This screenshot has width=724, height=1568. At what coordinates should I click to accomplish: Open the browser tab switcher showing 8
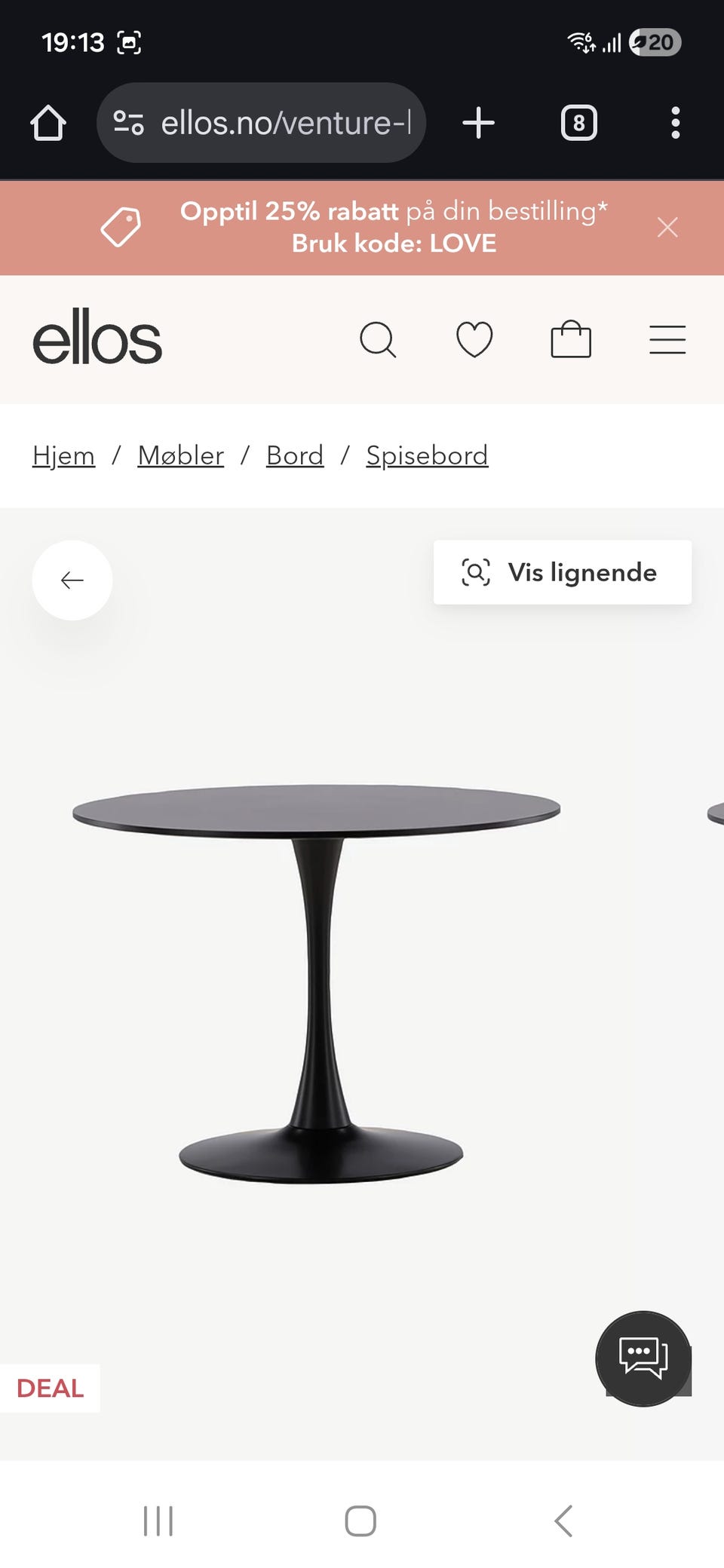[x=578, y=123]
